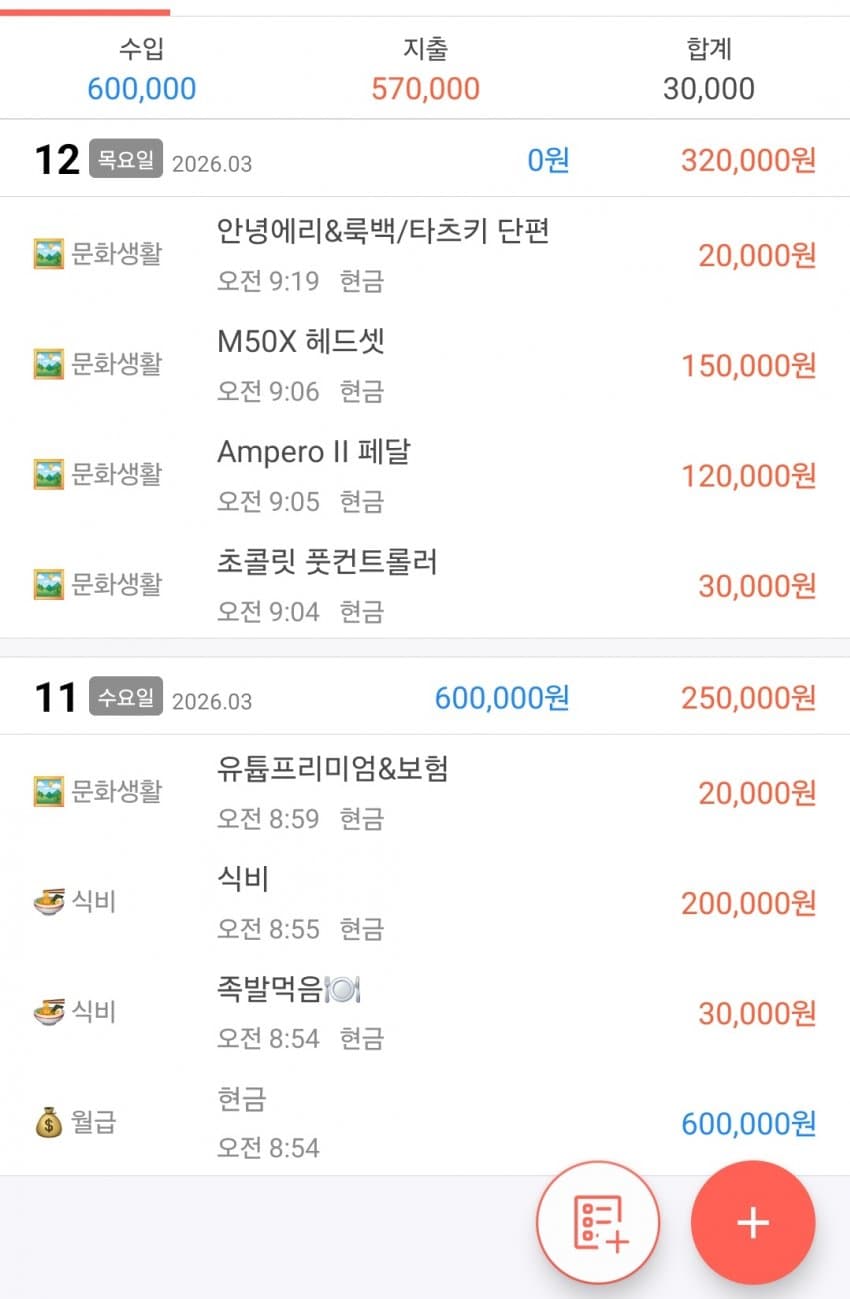Open the 안녕에리&룩백/타츠키 단편 entry

coord(424,254)
